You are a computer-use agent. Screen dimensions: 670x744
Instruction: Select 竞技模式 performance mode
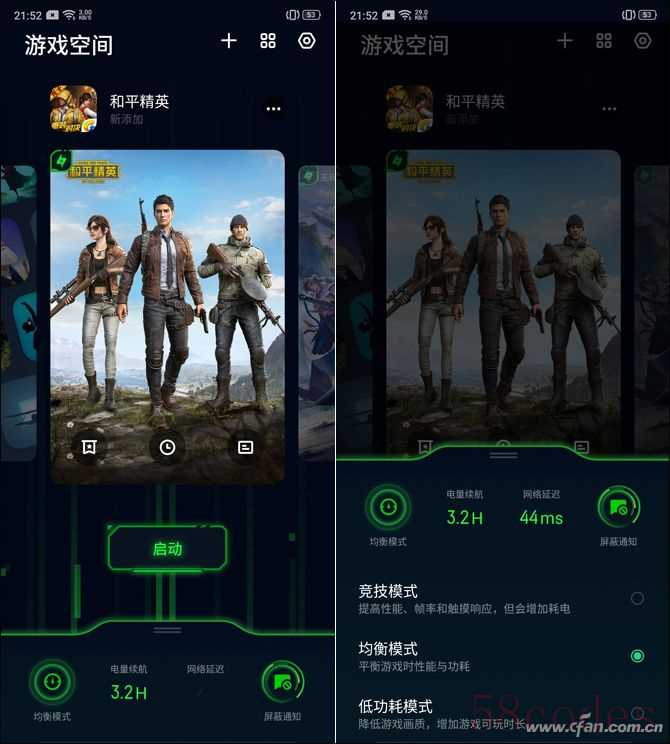(637, 598)
